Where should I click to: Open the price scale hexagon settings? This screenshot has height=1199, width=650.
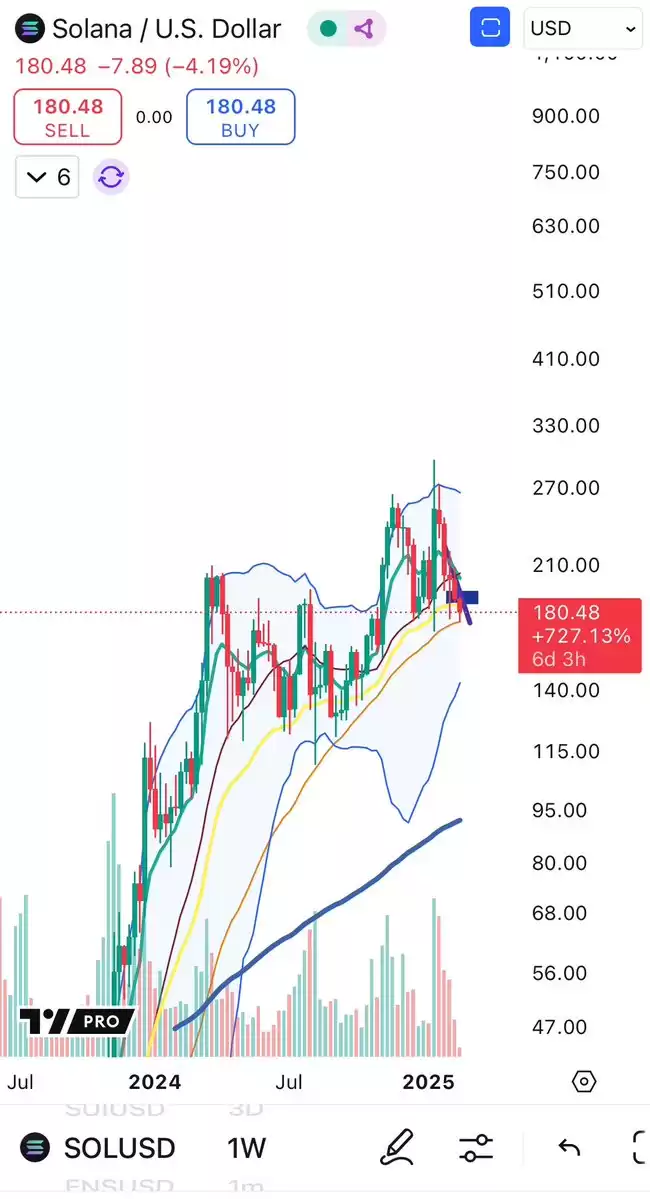[583, 1081]
